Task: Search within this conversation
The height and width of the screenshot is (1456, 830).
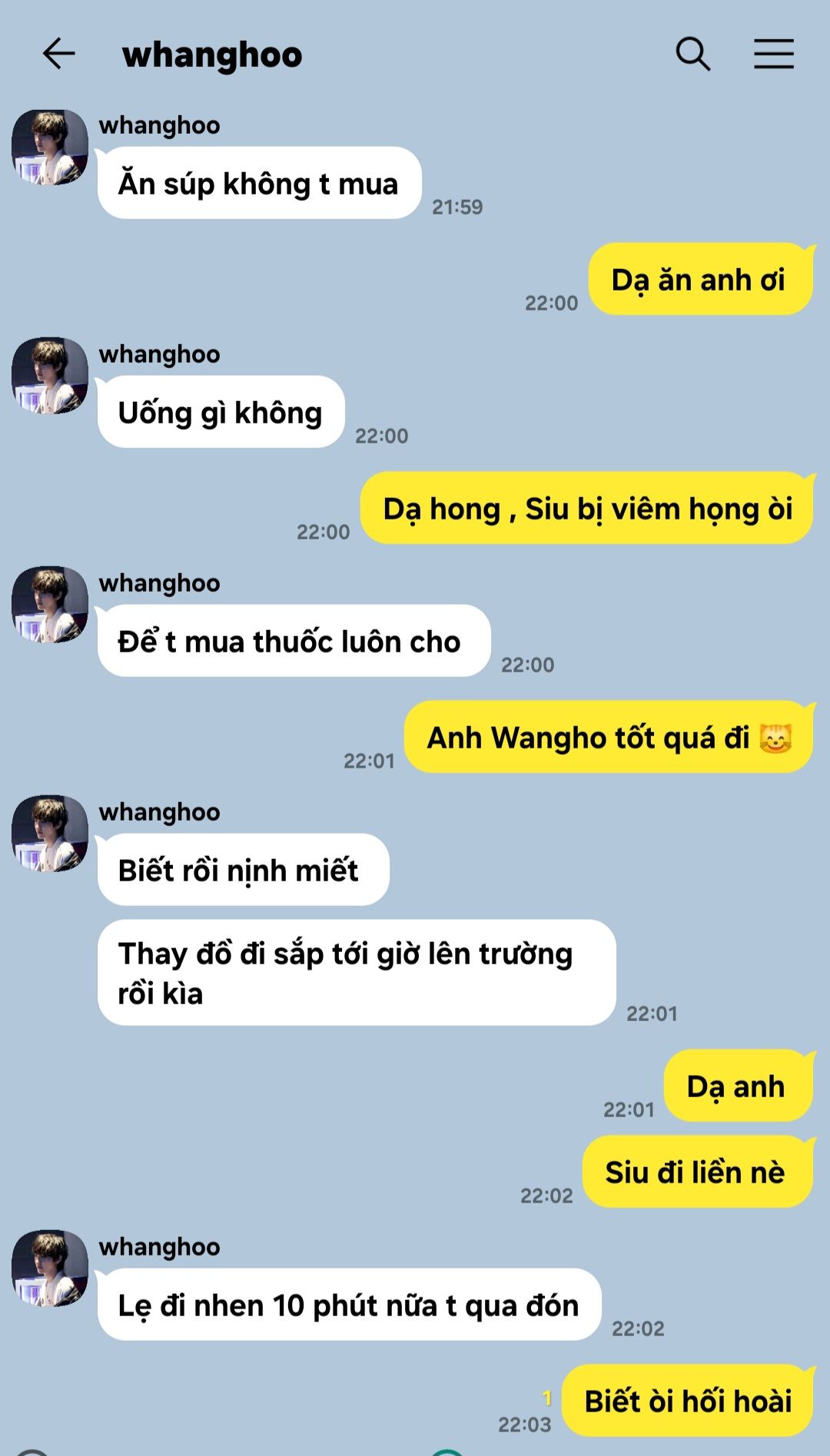Action: click(x=692, y=54)
